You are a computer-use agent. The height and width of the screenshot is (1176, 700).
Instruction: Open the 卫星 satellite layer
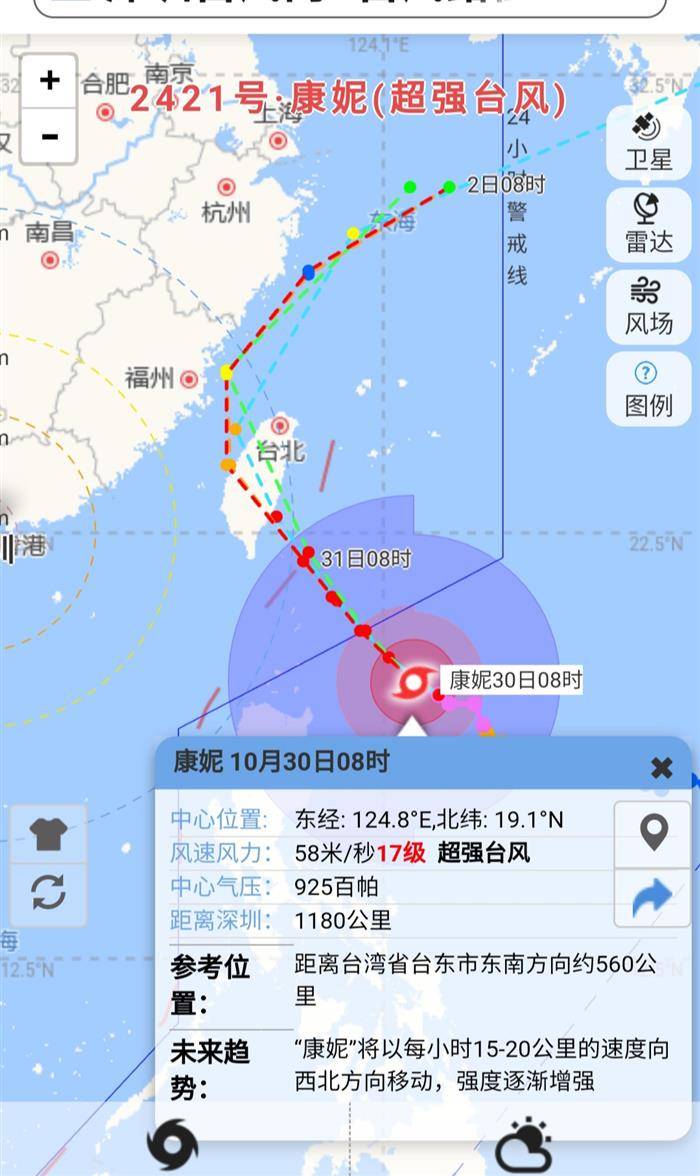point(648,143)
